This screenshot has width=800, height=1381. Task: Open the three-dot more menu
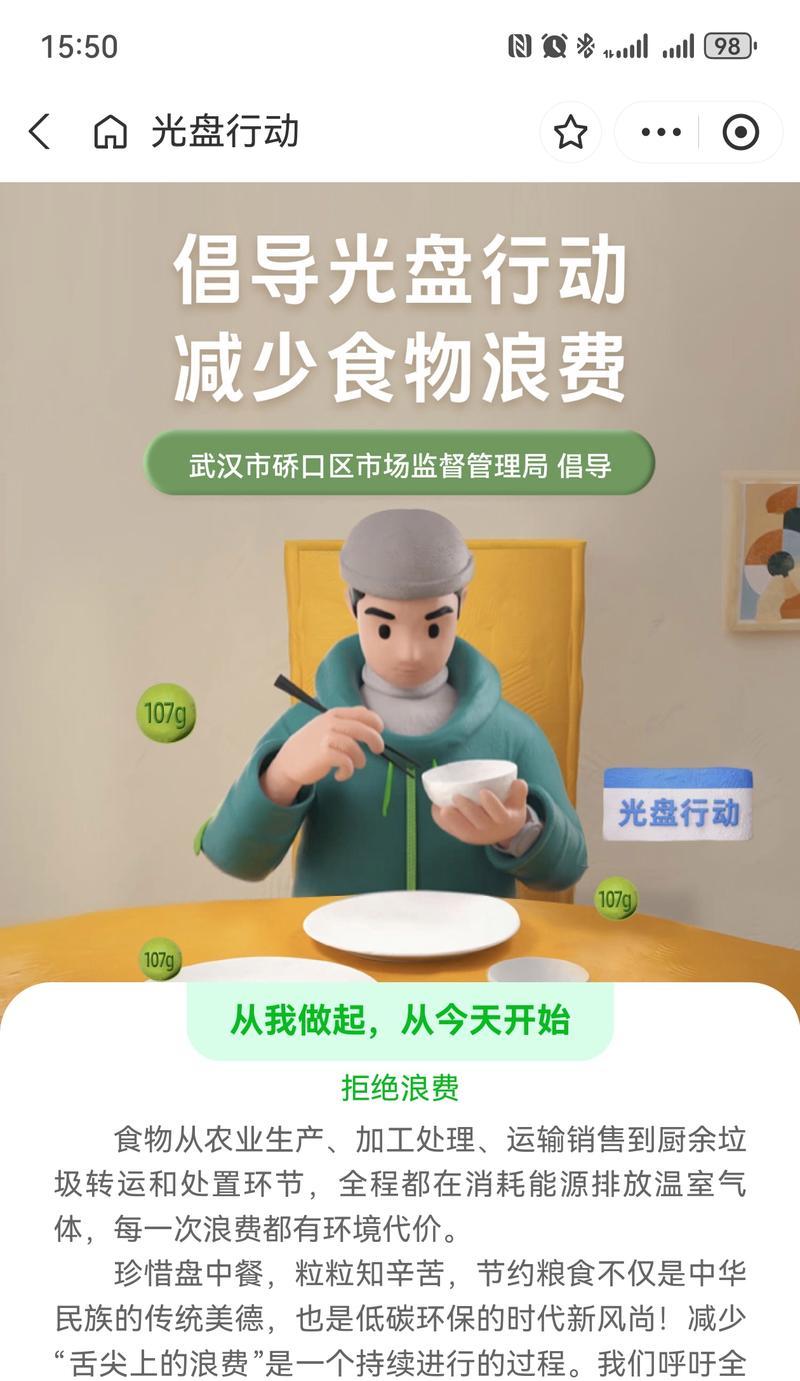click(x=661, y=132)
